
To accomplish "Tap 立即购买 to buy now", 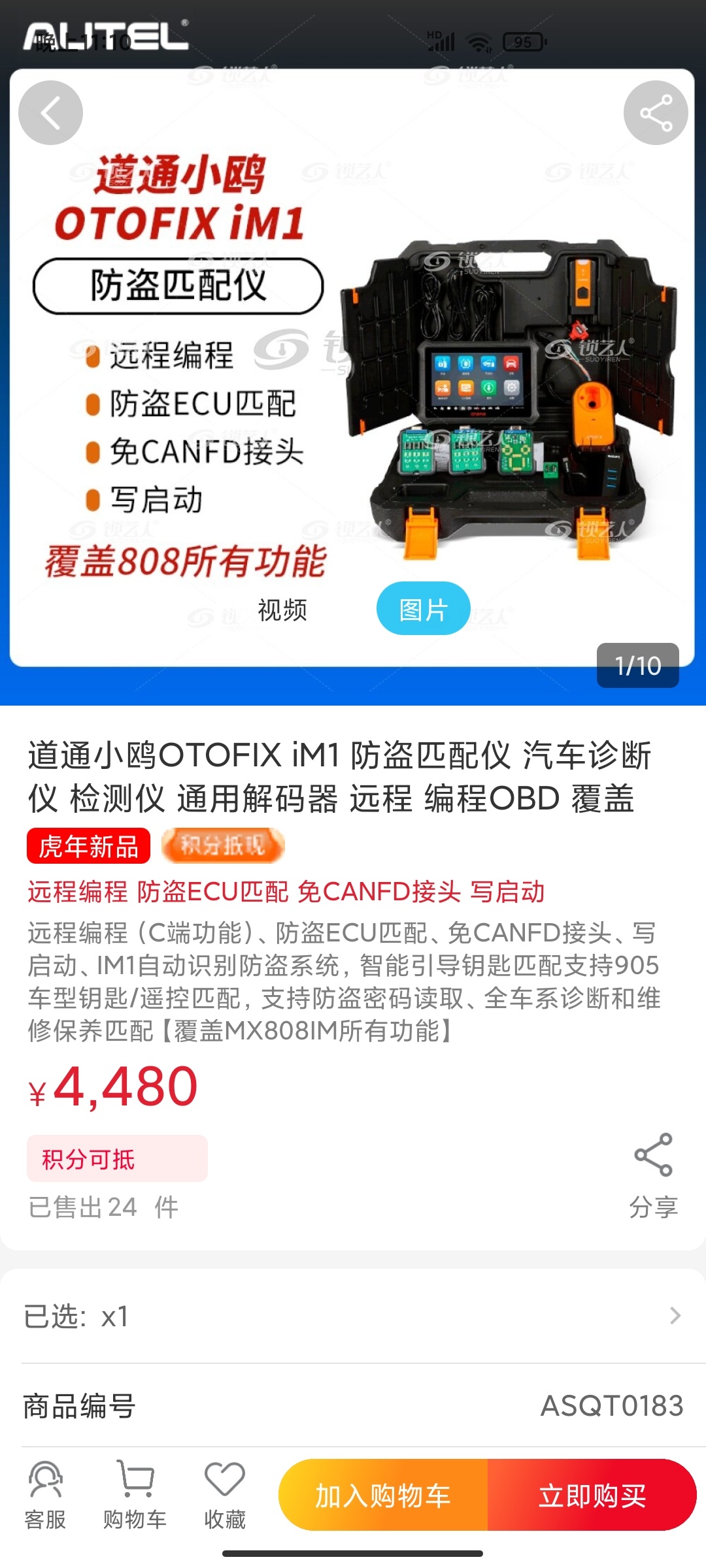I will tap(592, 1495).
